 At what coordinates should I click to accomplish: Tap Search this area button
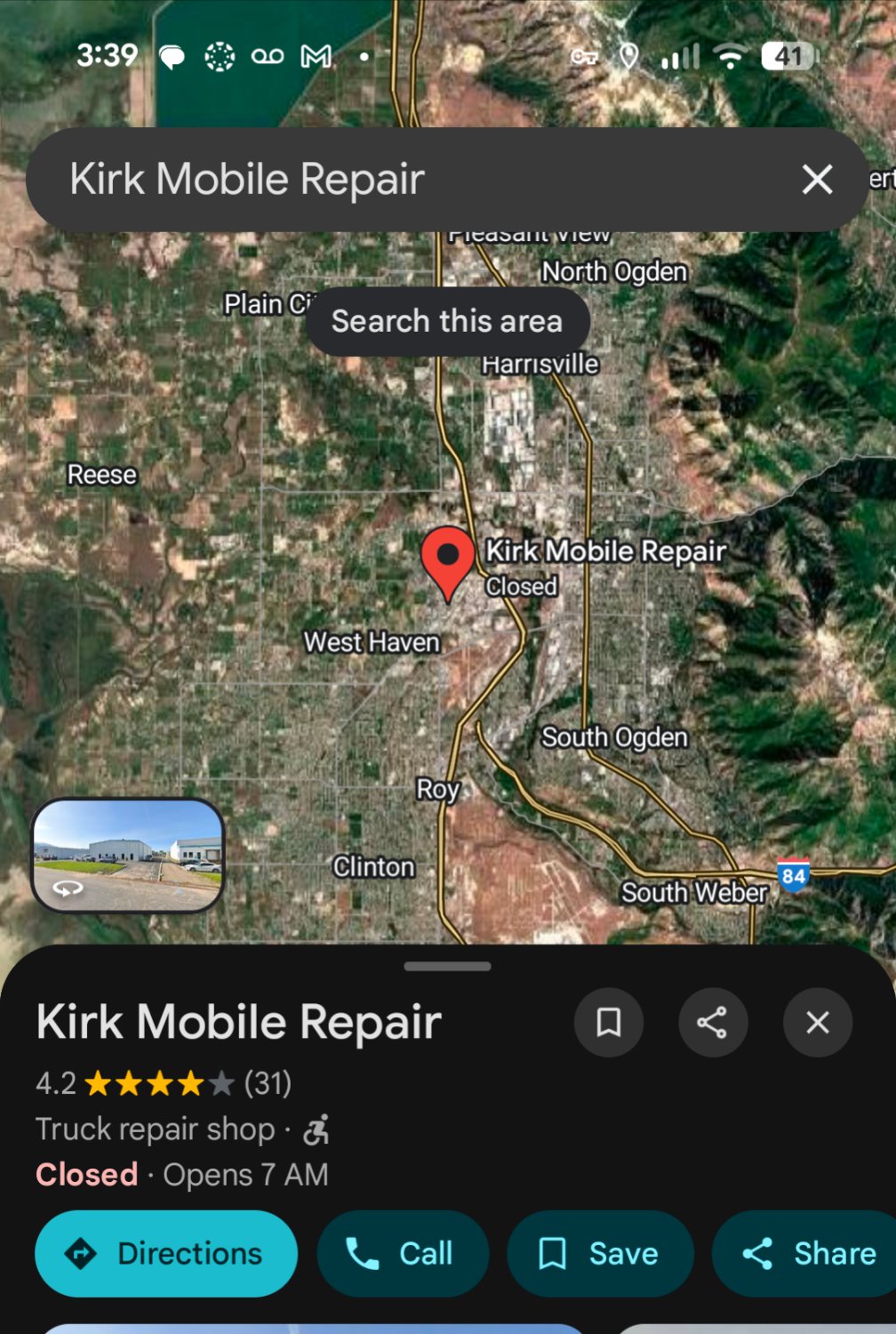(447, 321)
